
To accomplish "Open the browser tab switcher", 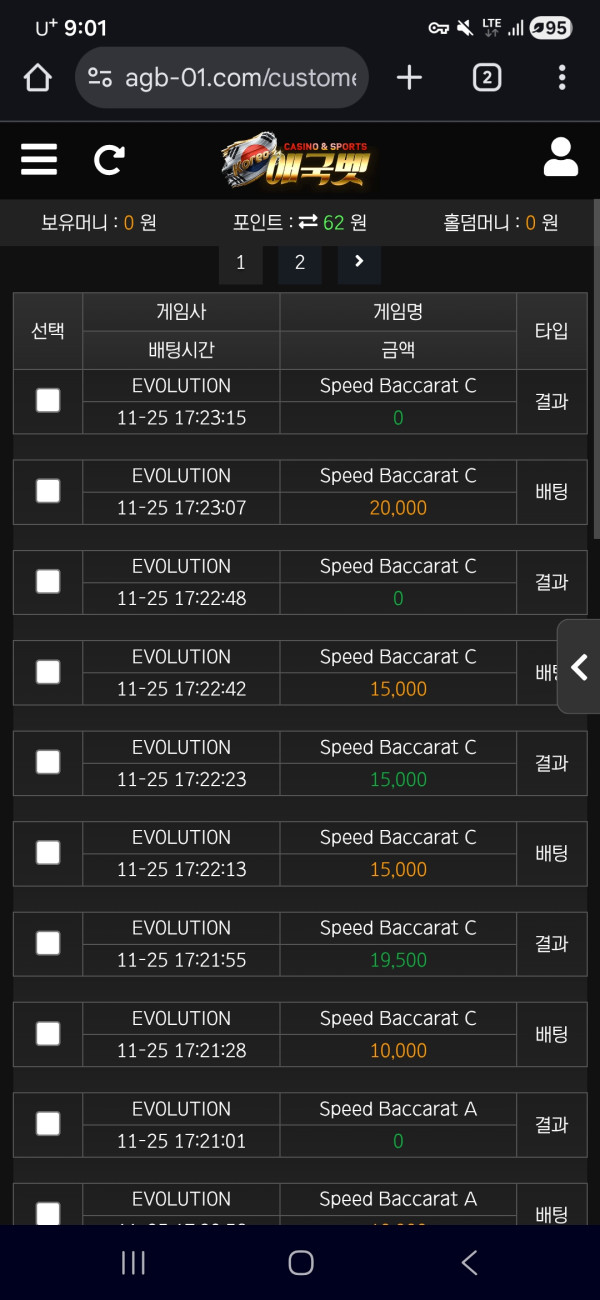I will point(486,78).
